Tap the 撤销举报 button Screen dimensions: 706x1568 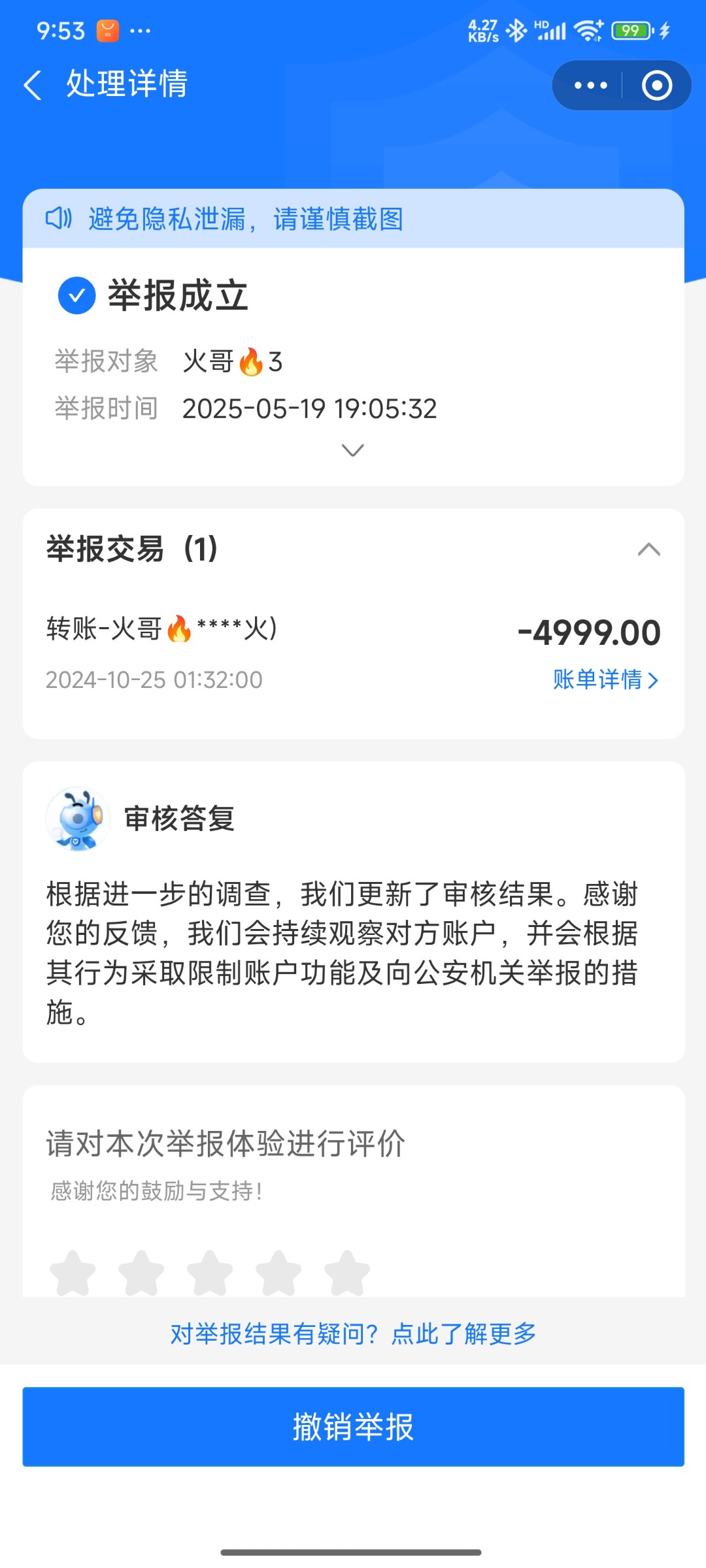click(x=353, y=1426)
